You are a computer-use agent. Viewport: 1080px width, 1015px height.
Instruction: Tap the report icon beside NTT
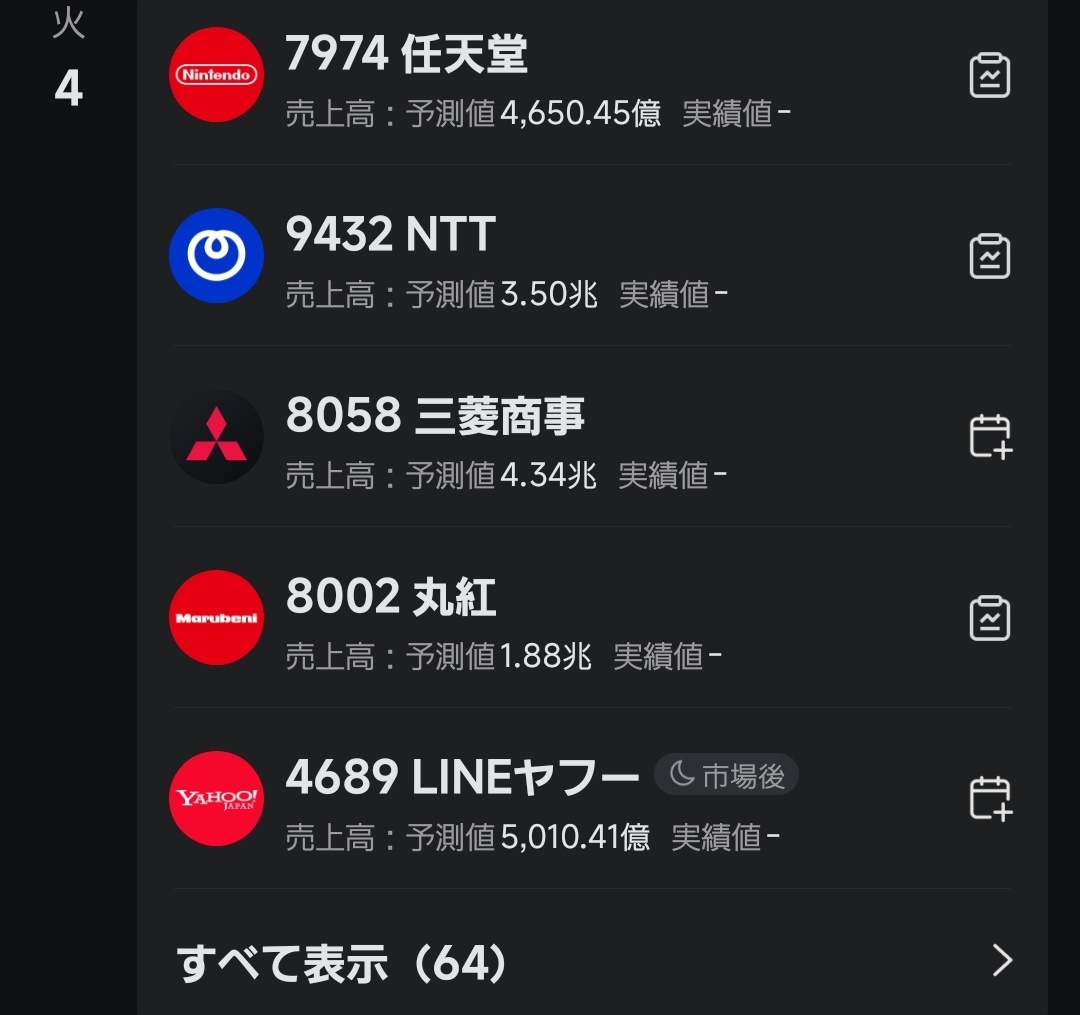(990, 256)
